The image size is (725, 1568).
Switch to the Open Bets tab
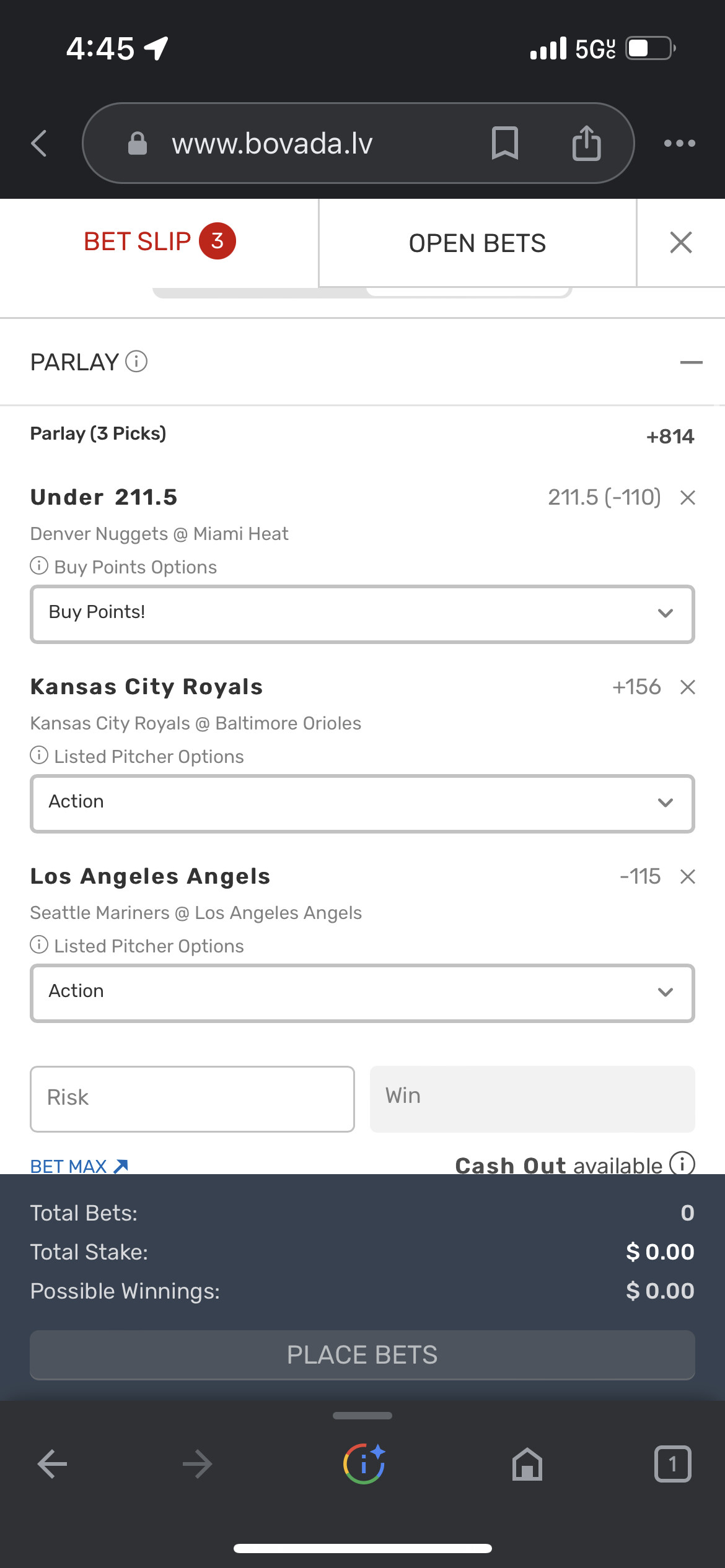pyautogui.click(x=477, y=243)
